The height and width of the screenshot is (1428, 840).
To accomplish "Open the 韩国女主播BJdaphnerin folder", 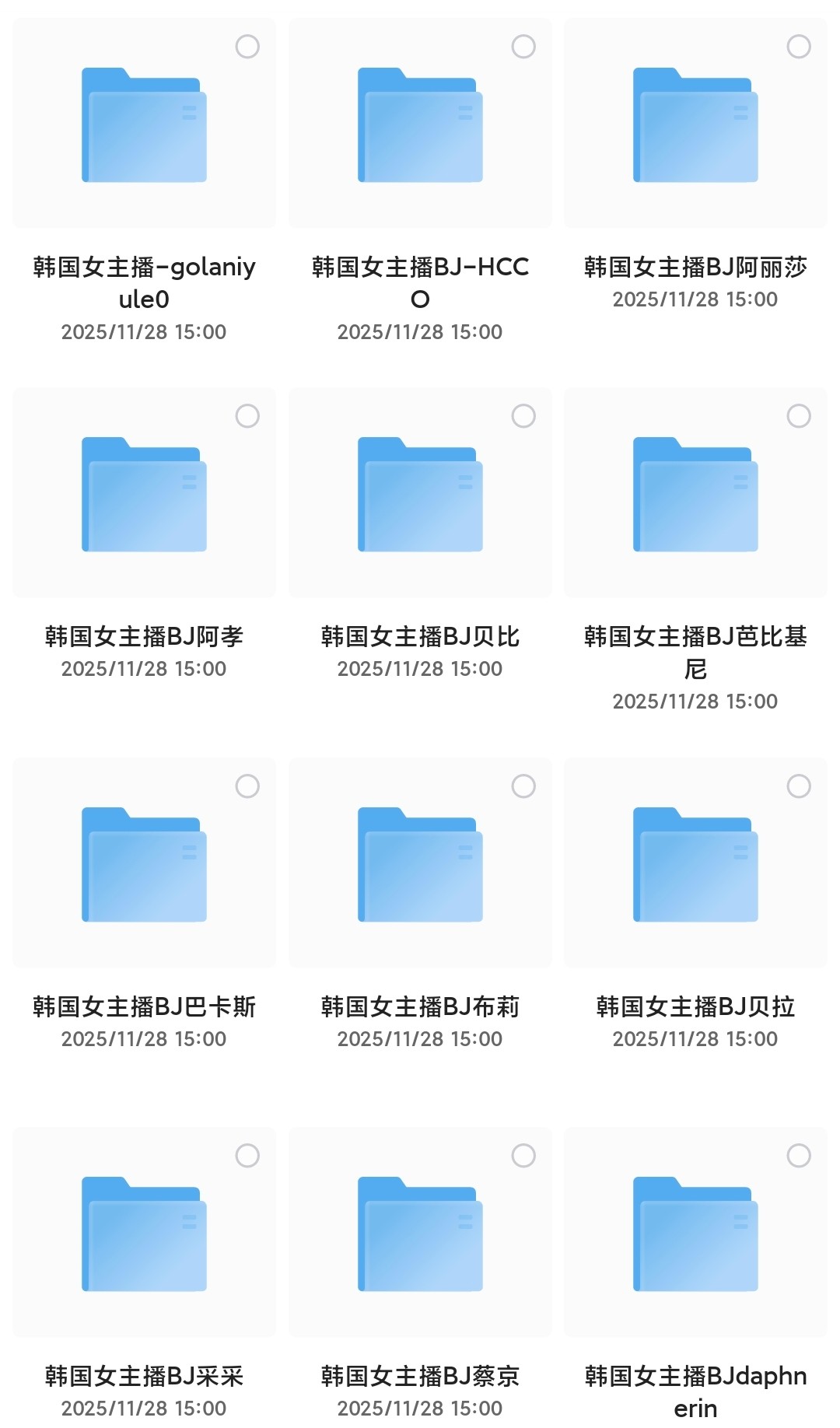I will [695, 1234].
